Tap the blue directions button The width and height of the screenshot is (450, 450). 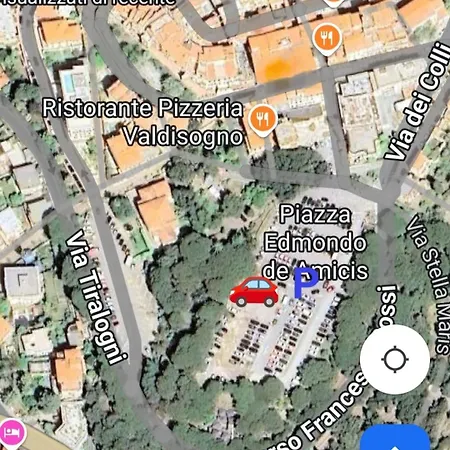coord(395,437)
